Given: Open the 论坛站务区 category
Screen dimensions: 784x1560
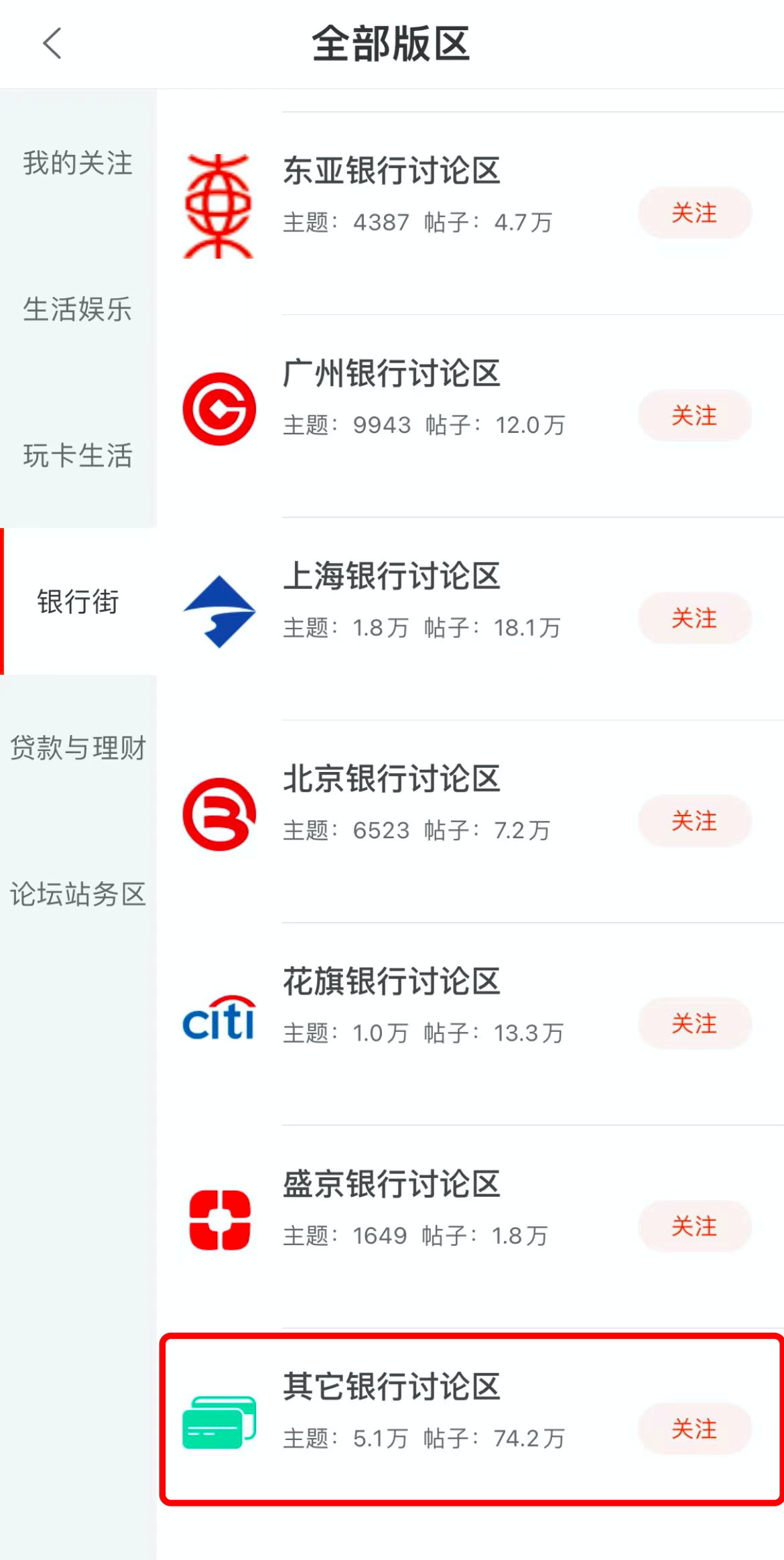Looking at the screenshot, I should click(x=78, y=893).
